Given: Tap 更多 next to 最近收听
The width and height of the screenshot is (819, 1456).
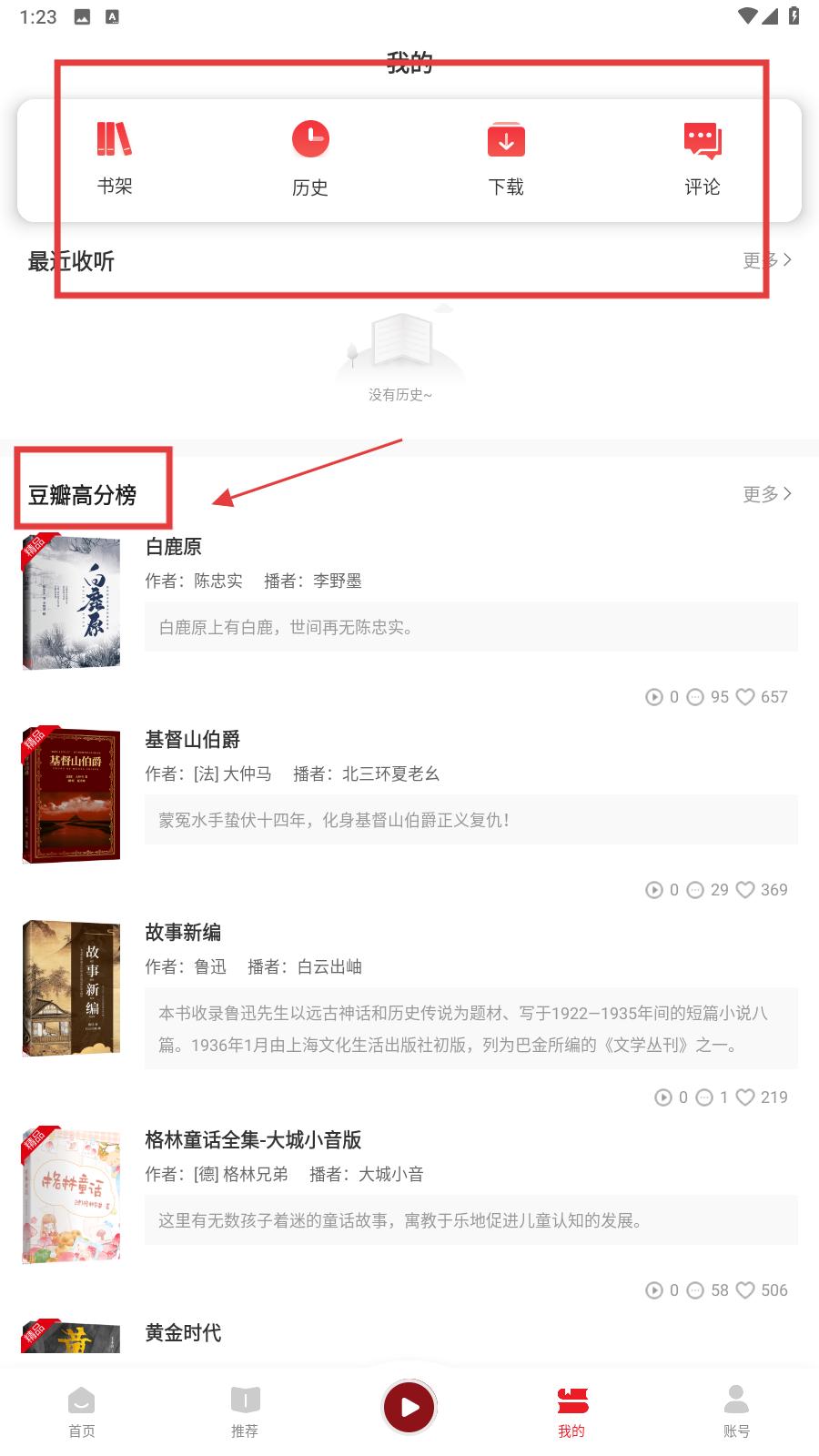Looking at the screenshot, I should [x=766, y=260].
